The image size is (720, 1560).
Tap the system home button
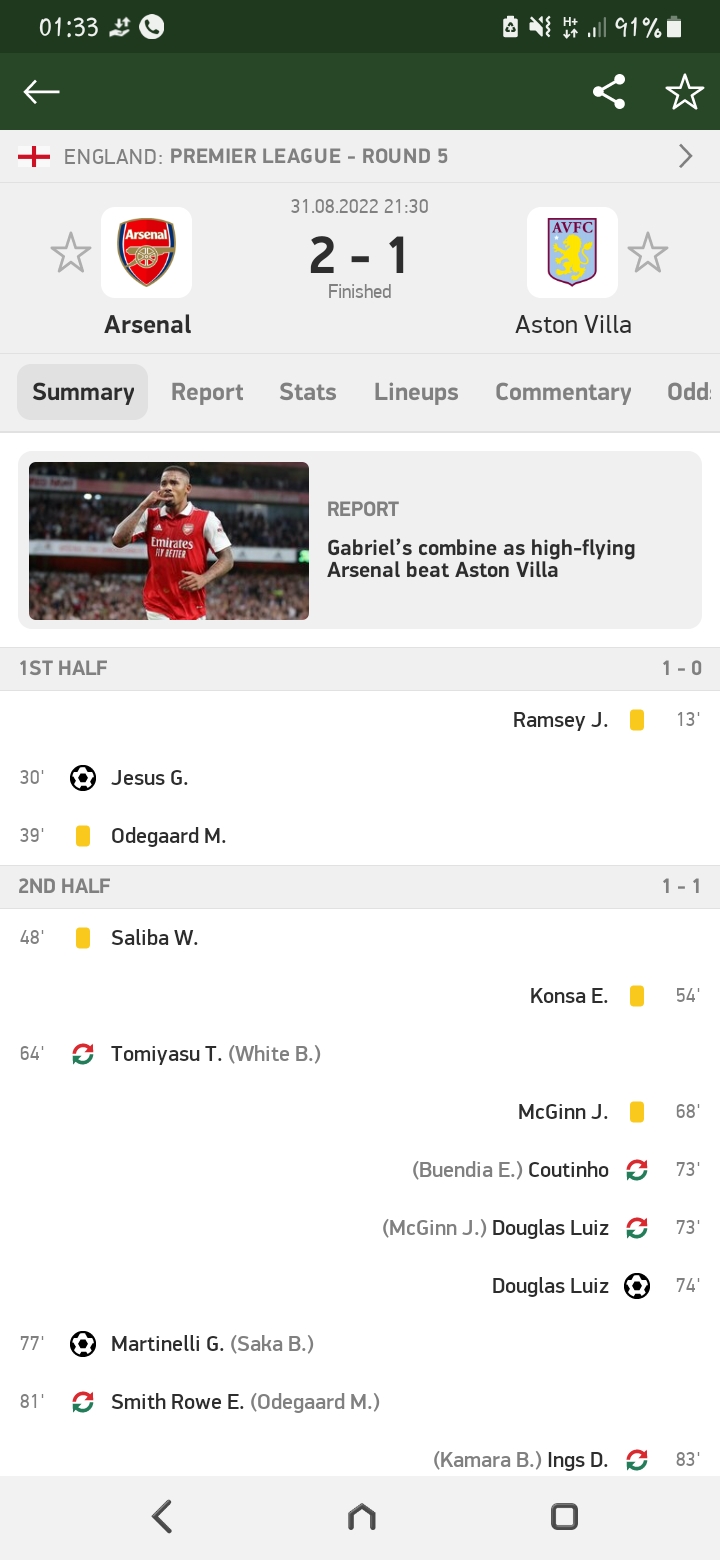[x=361, y=1517]
